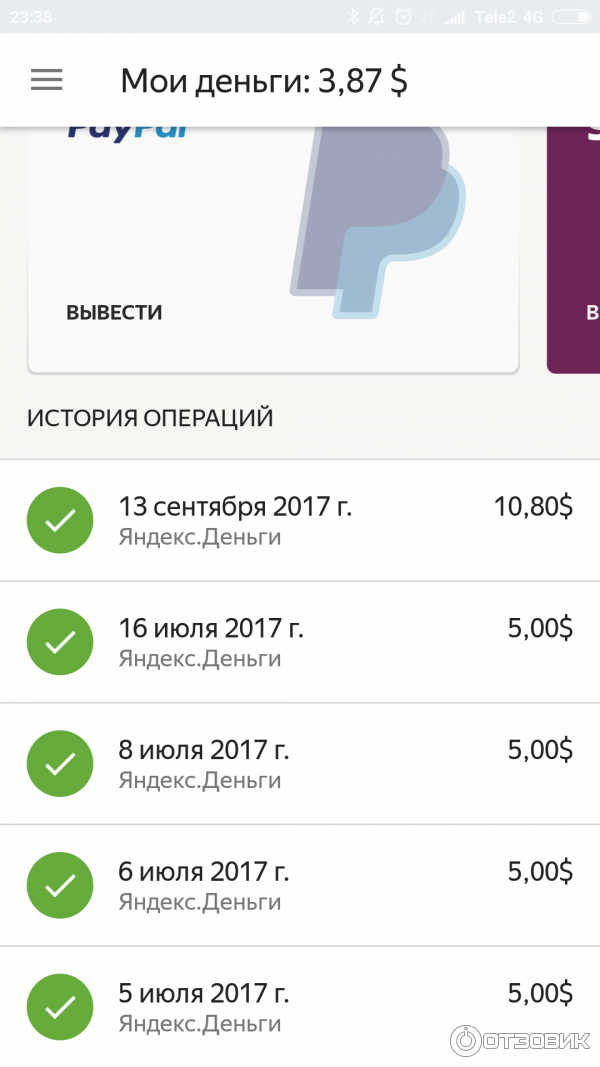The width and height of the screenshot is (600, 1067).
Task: Open the purple withdrawal card
Action: (x=576, y=250)
